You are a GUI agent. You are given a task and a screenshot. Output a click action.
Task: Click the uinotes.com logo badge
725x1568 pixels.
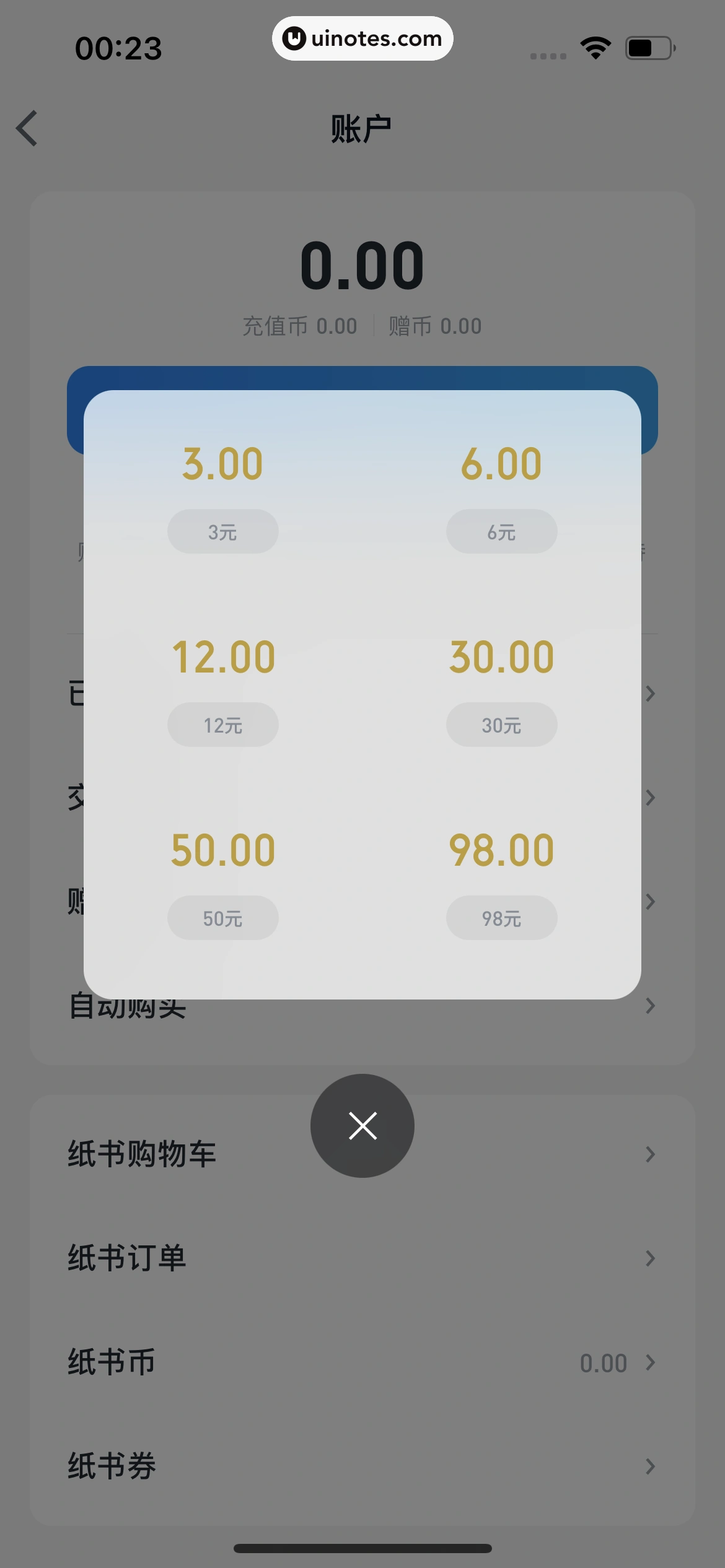coord(362,38)
